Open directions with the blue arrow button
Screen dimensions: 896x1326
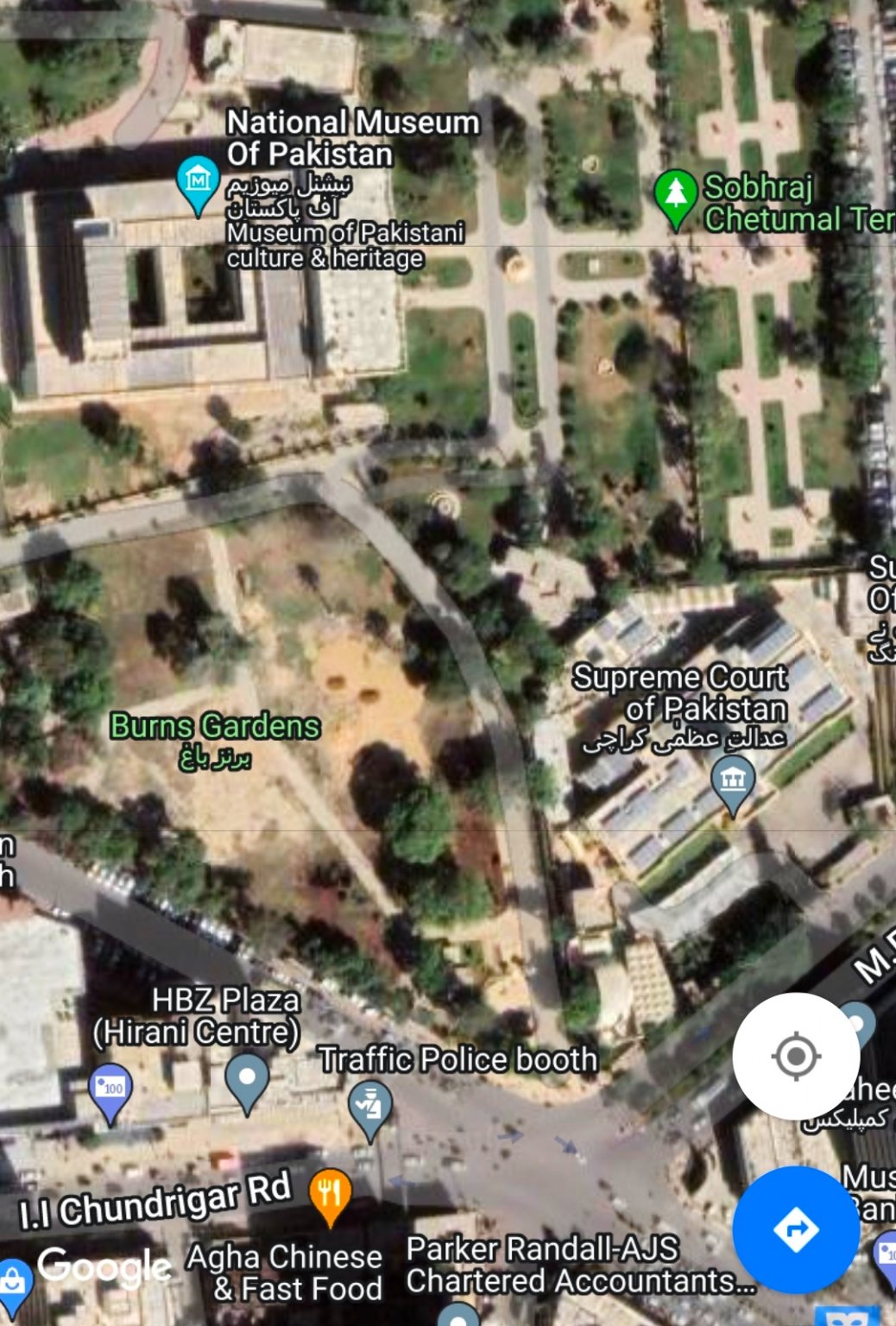(x=795, y=1228)
